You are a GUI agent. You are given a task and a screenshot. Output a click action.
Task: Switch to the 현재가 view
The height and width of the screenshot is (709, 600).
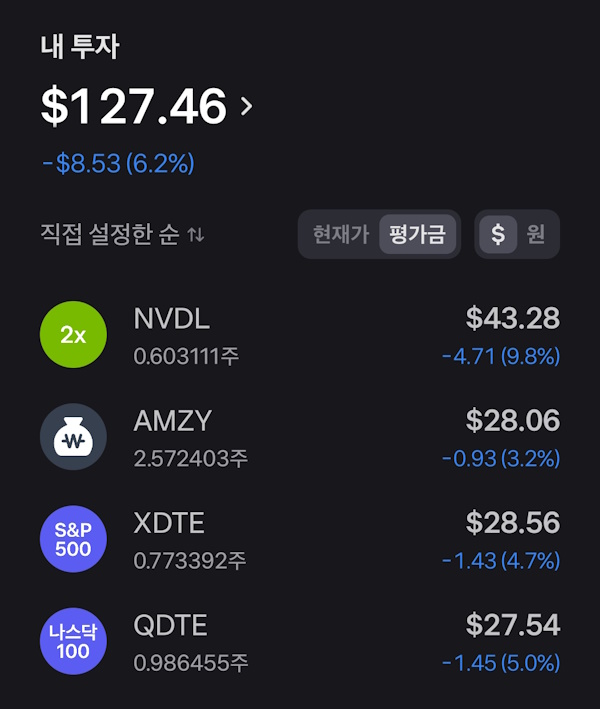pos(341,234)
